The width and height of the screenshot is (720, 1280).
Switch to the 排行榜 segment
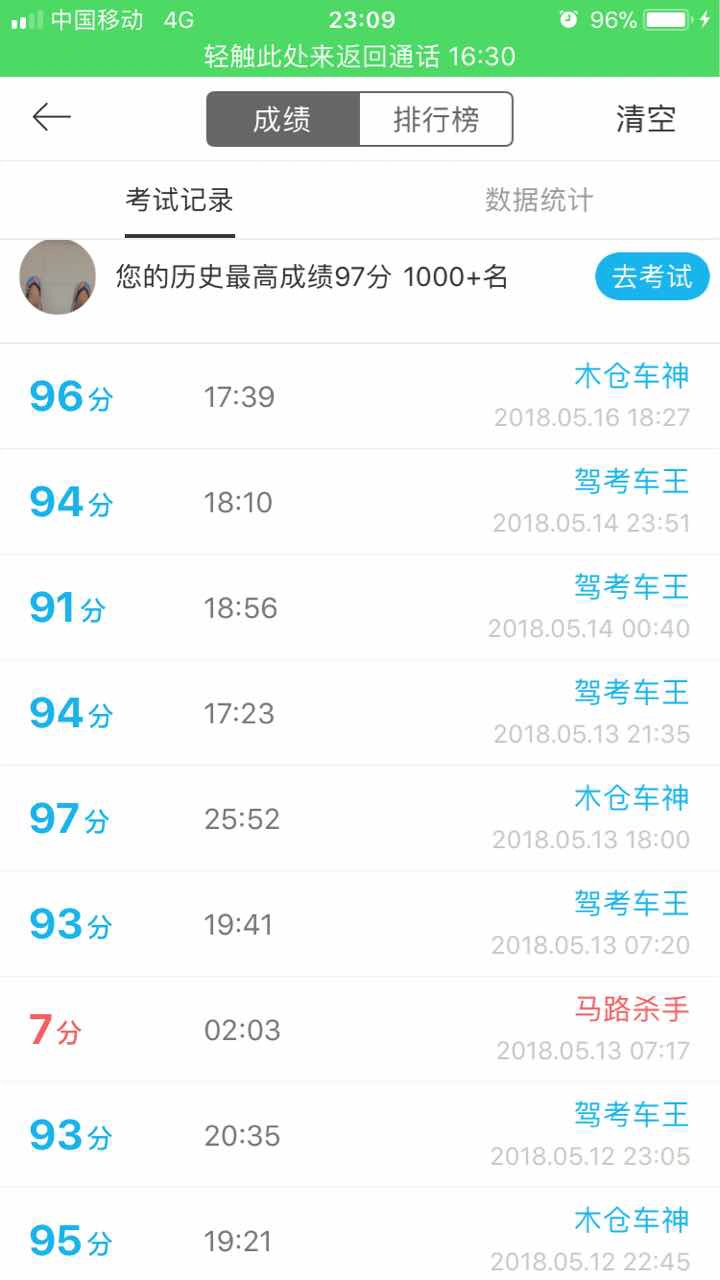pos(436,120)
